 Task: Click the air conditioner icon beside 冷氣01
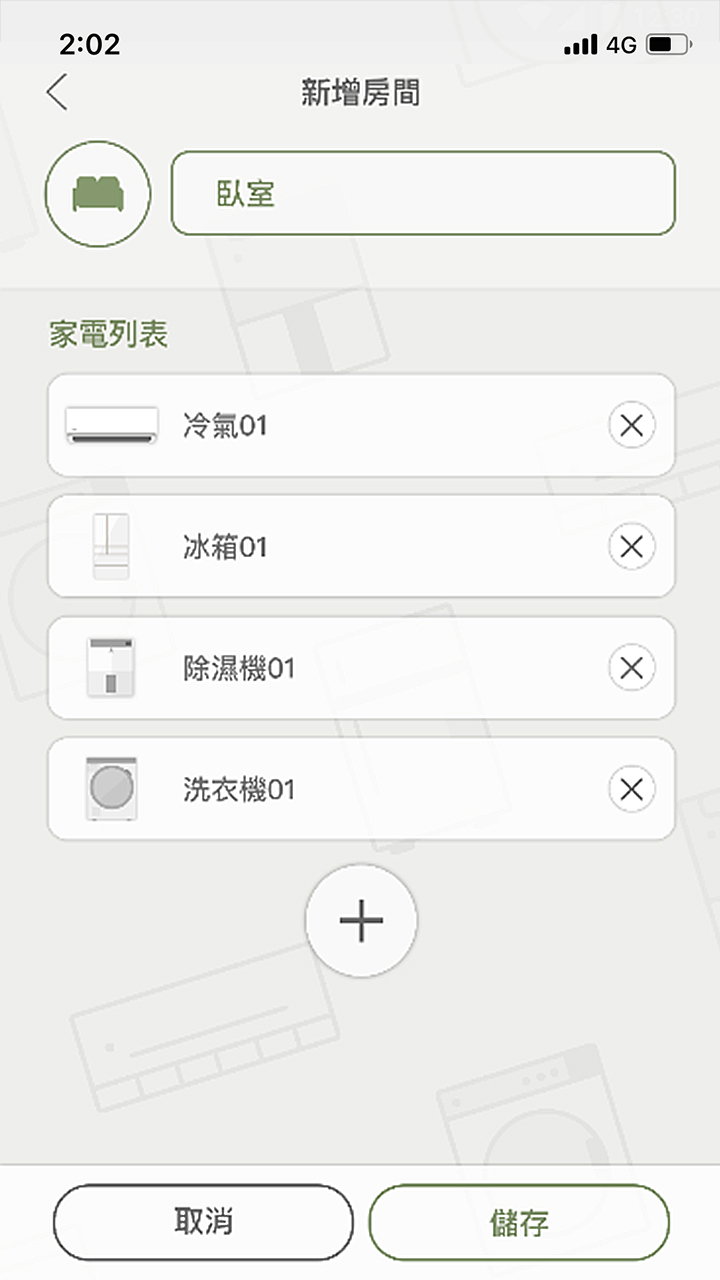click(110, 425)
